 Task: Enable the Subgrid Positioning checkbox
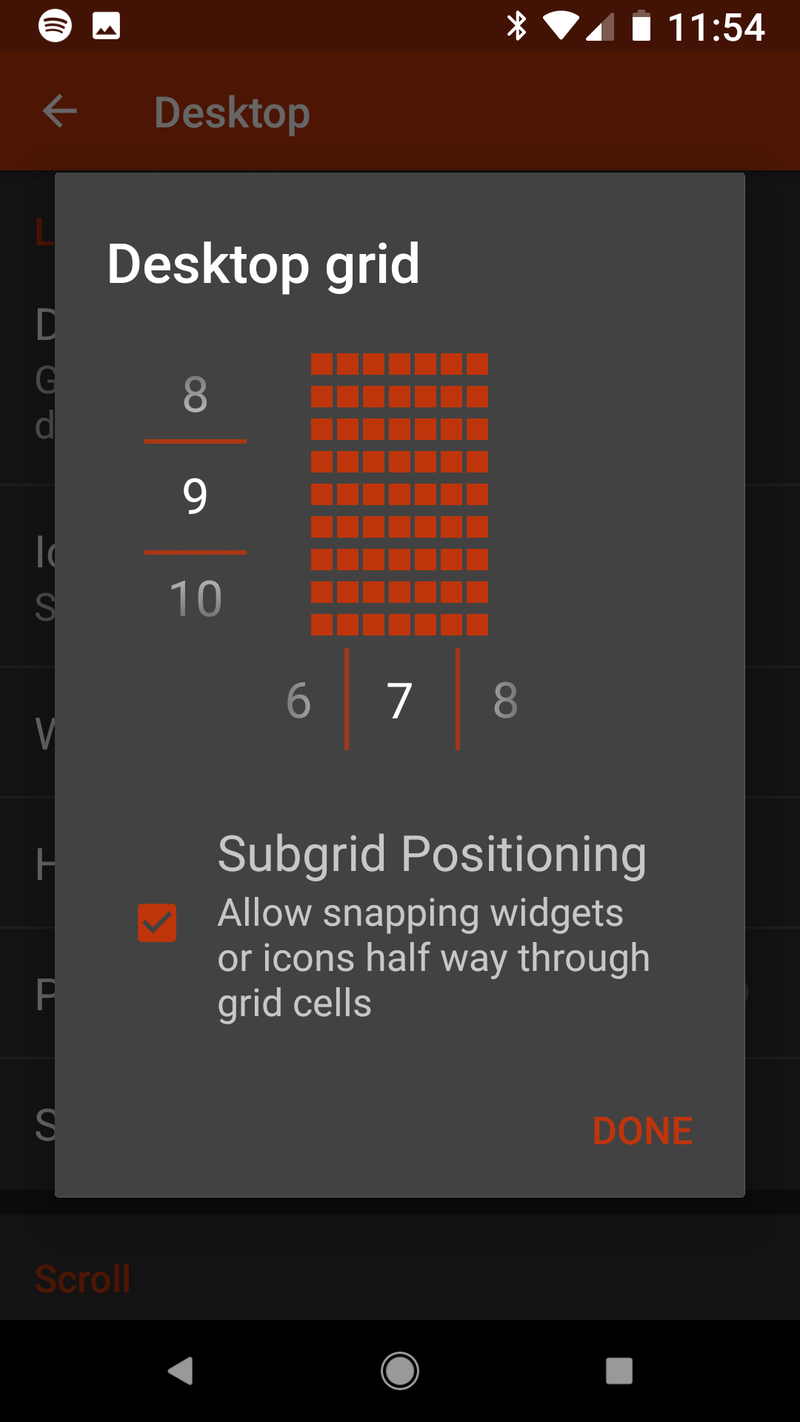pyautogui.click(x=157, y=921)
